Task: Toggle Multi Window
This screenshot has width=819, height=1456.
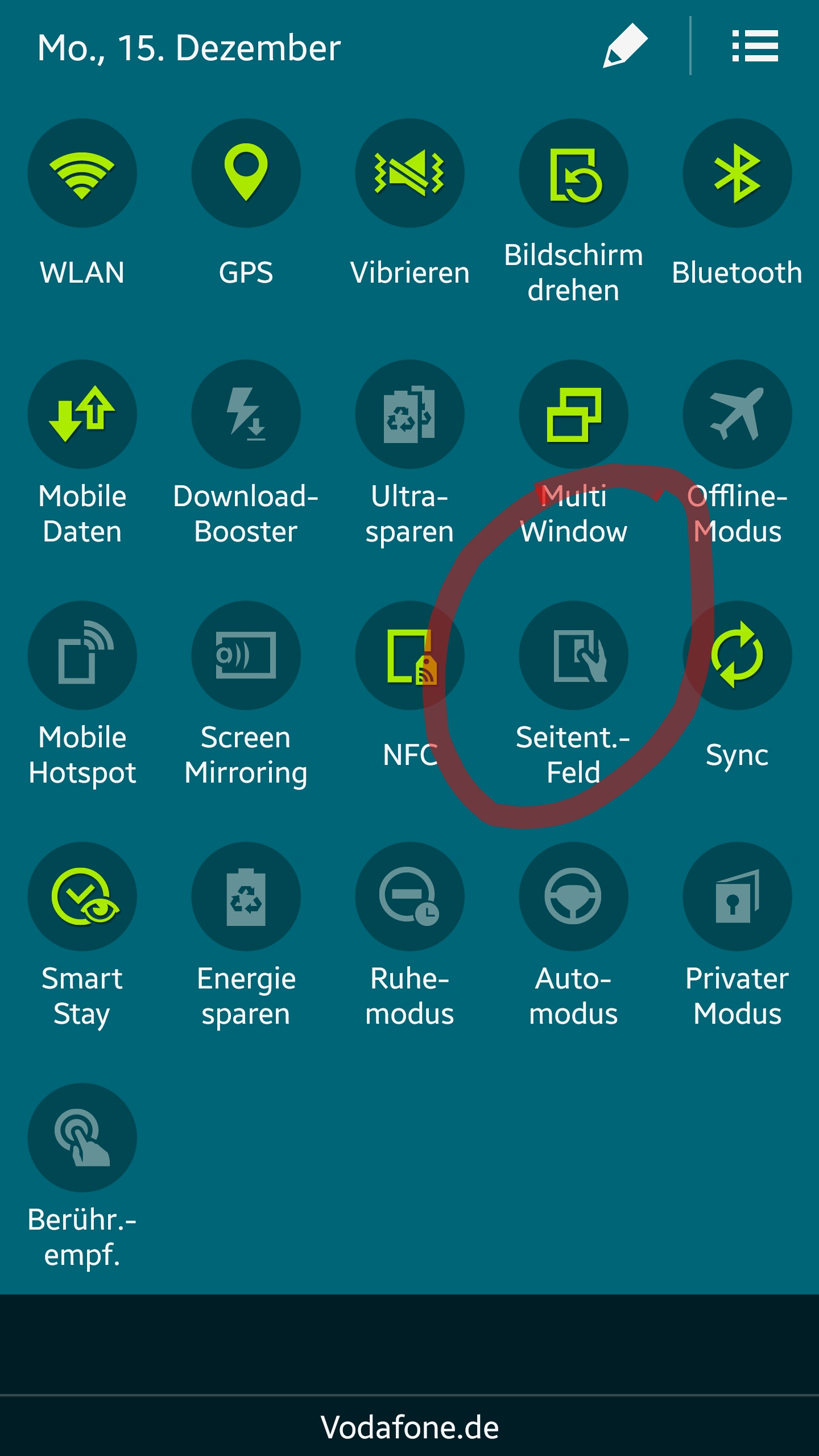Action: point(573,414)
